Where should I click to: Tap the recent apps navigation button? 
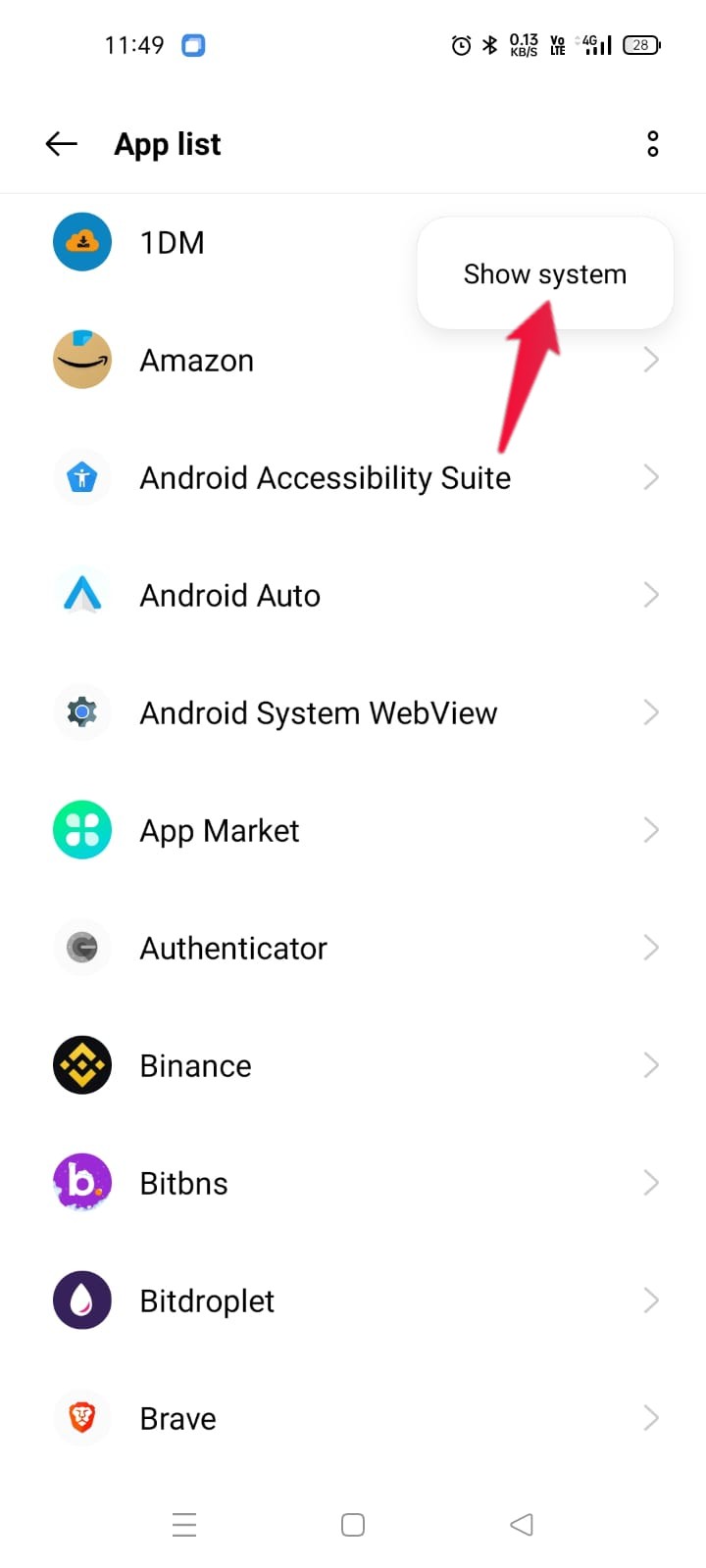pos(184,1525)
